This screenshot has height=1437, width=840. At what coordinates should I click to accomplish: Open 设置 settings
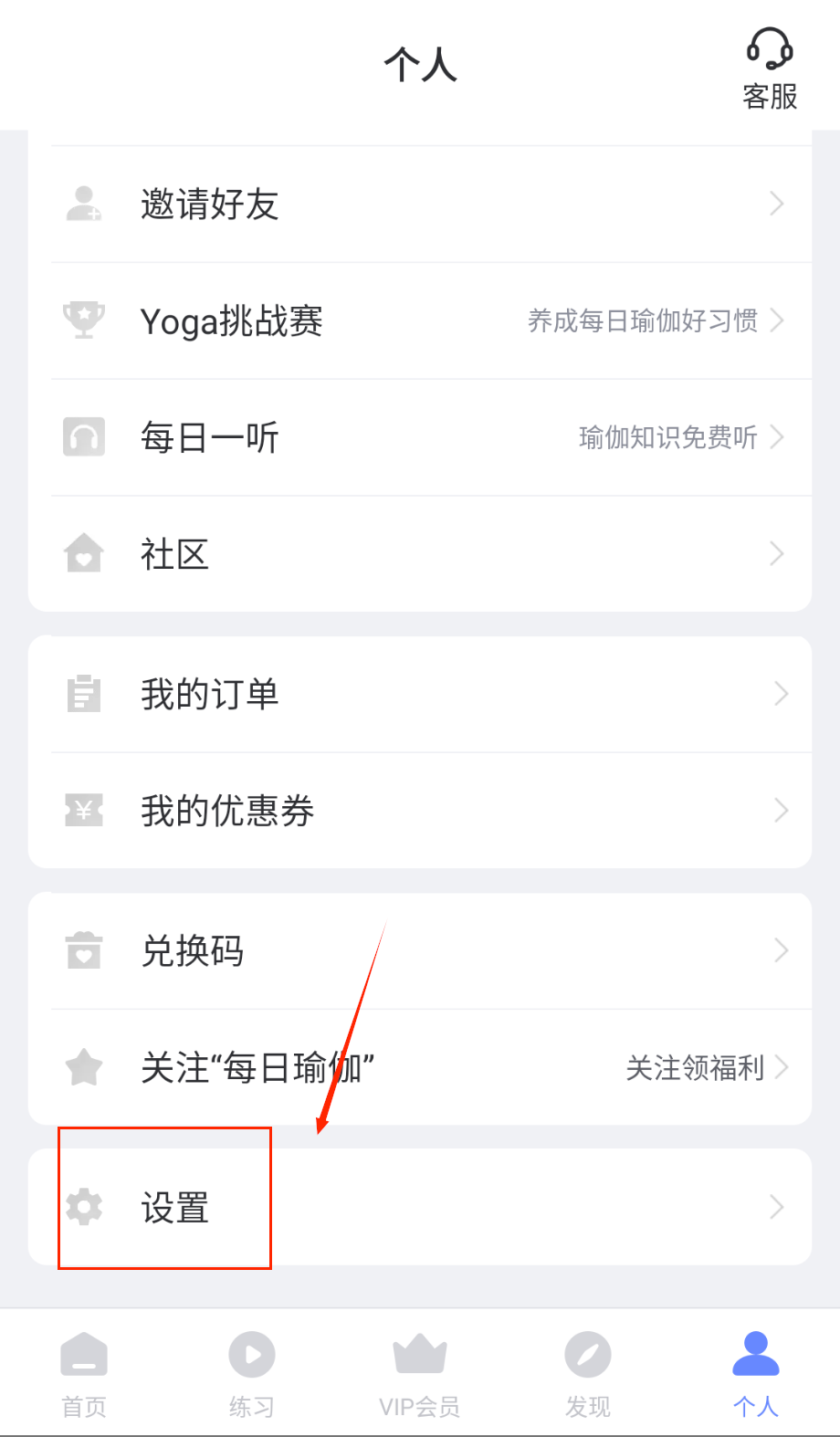pos(420,1207)
